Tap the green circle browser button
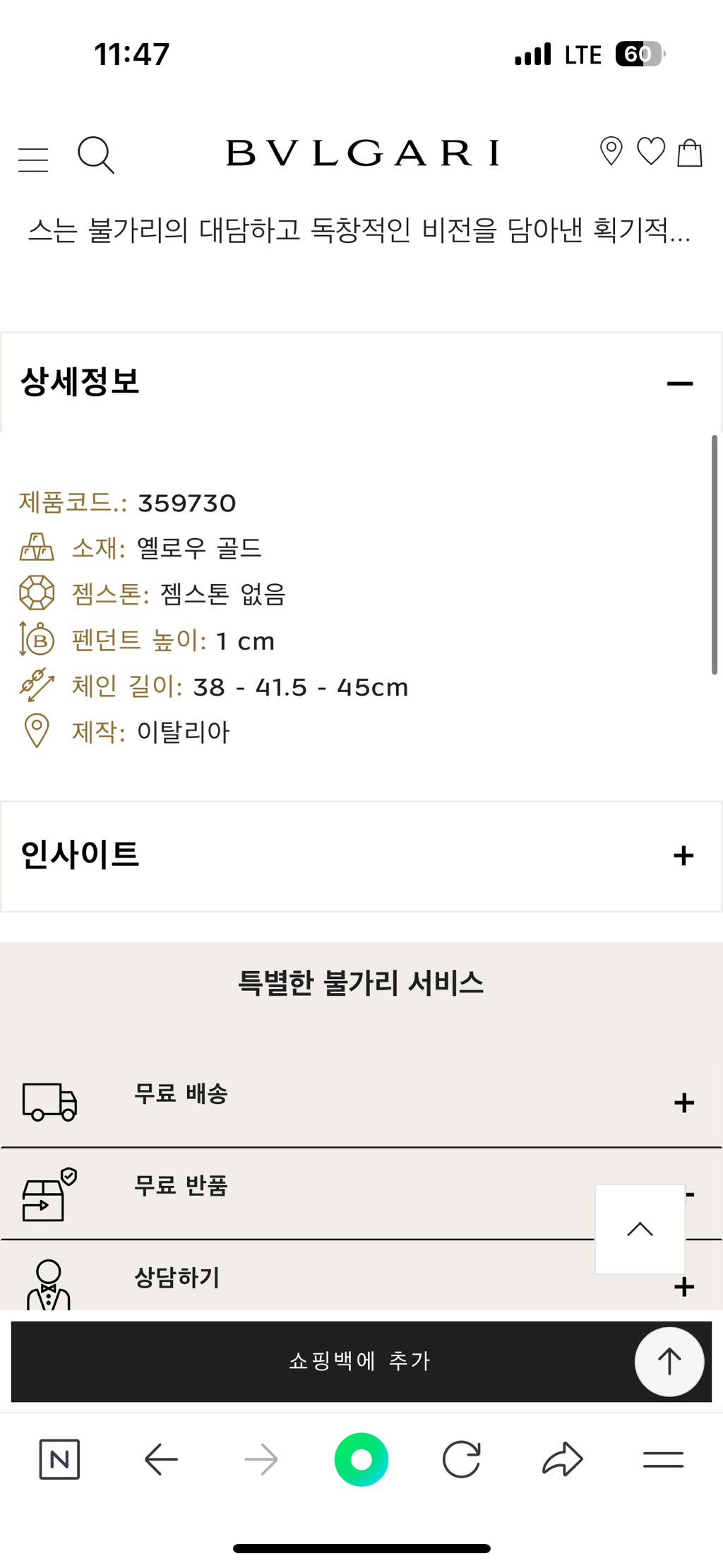The height and width of the screenshot is (1568, 723). (x=361, y=1459)
